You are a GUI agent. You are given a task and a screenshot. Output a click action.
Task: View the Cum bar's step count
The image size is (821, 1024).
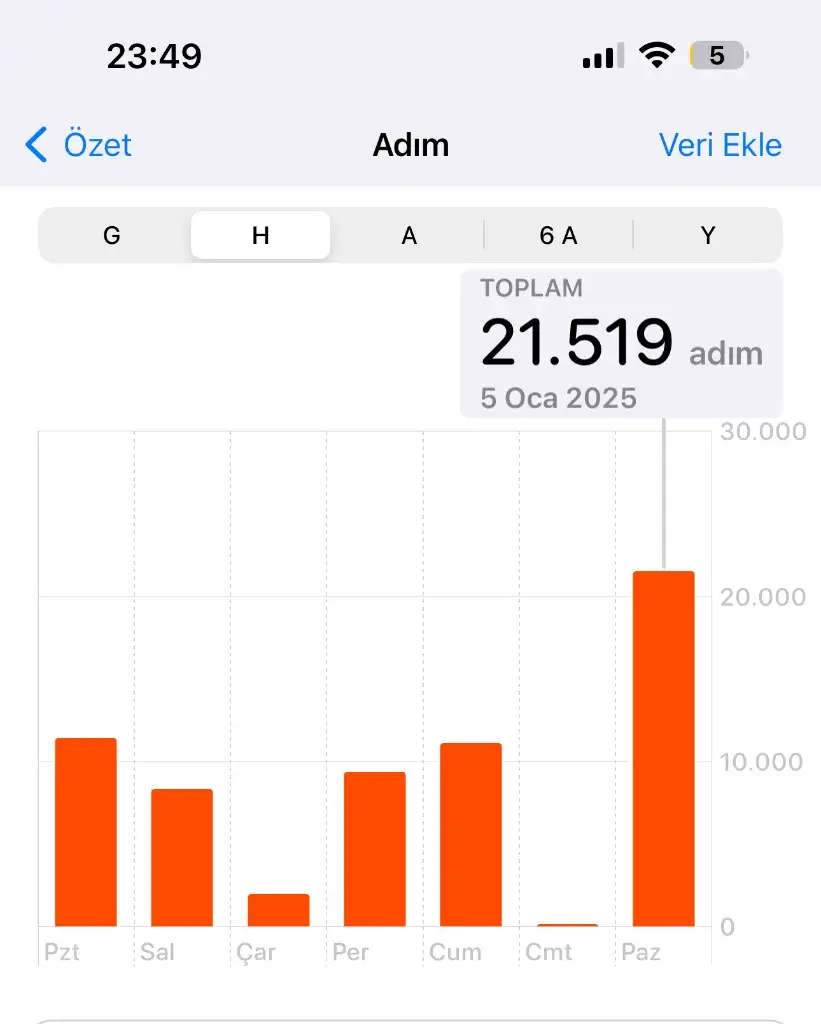tap(471, 835)
